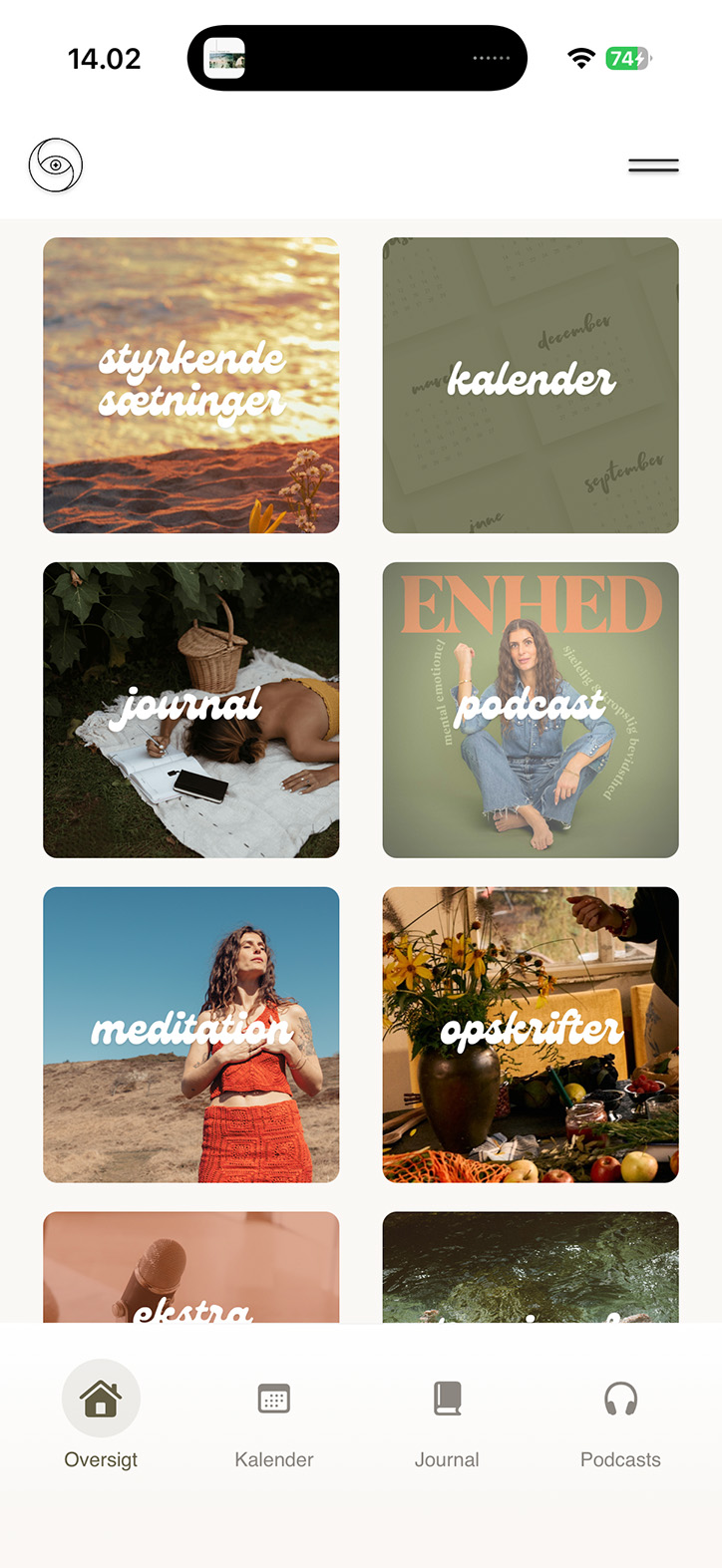Open the ENHED podcast card
The width and height of the screenshot is (722, 1568).
(531, 710)
